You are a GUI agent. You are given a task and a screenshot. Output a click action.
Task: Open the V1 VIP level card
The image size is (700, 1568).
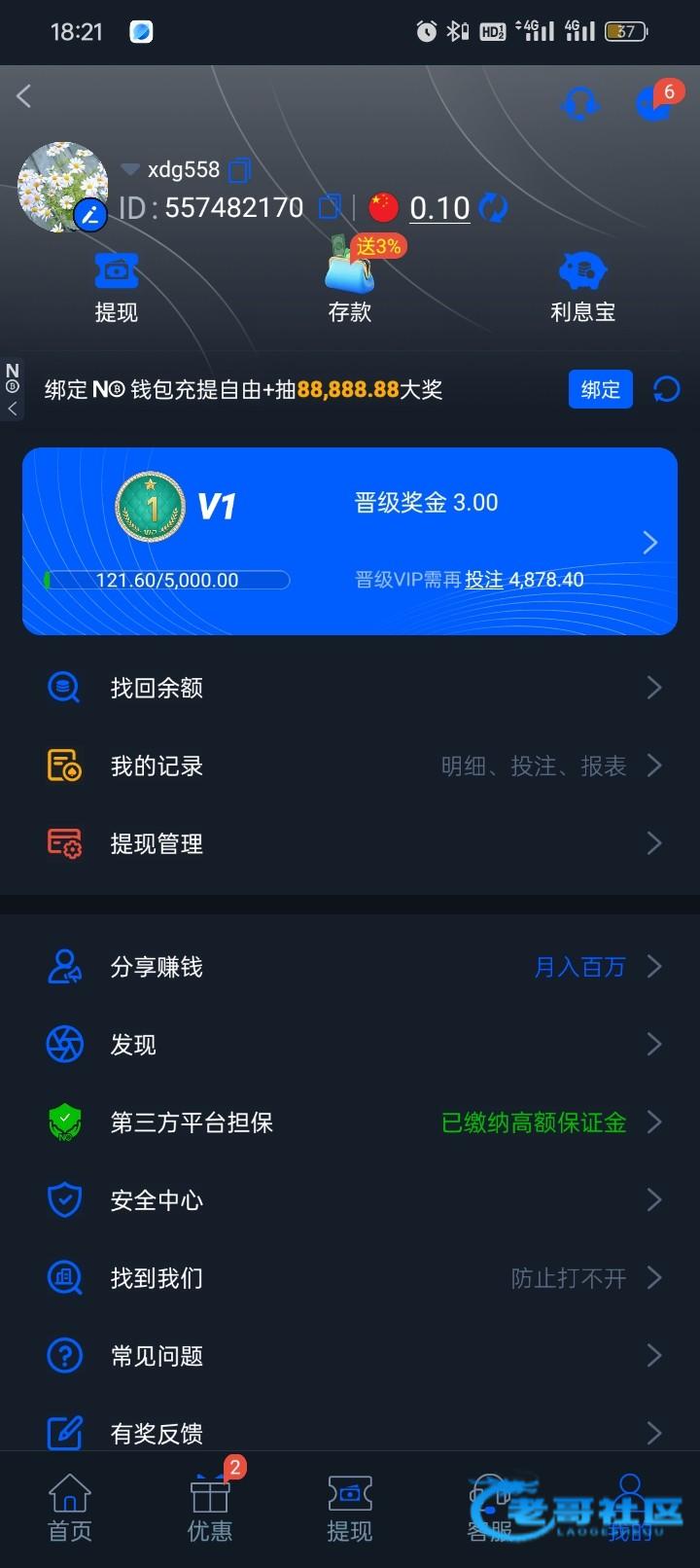point(350,541)
